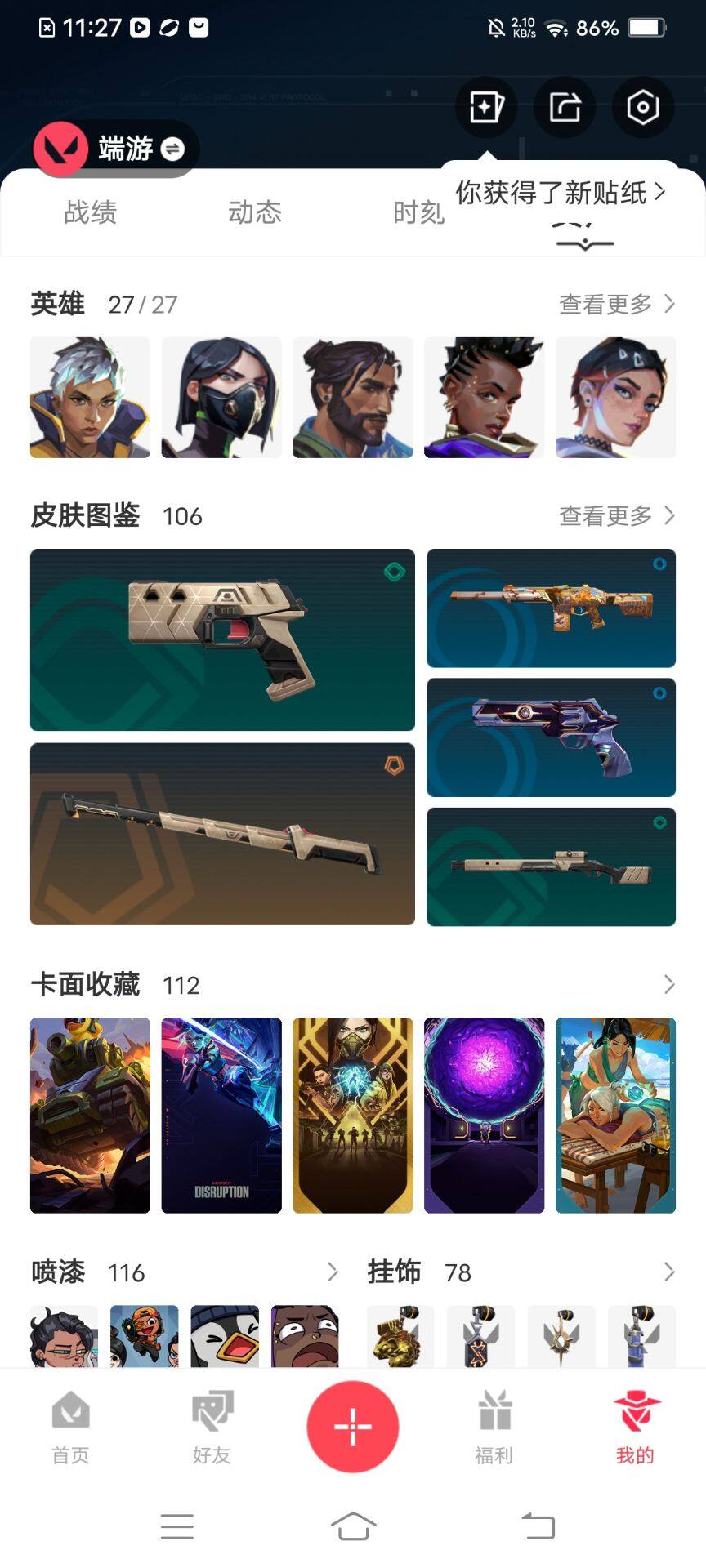
Task: View more under 皮肤图鉴 section
Action: pos(616,515)
